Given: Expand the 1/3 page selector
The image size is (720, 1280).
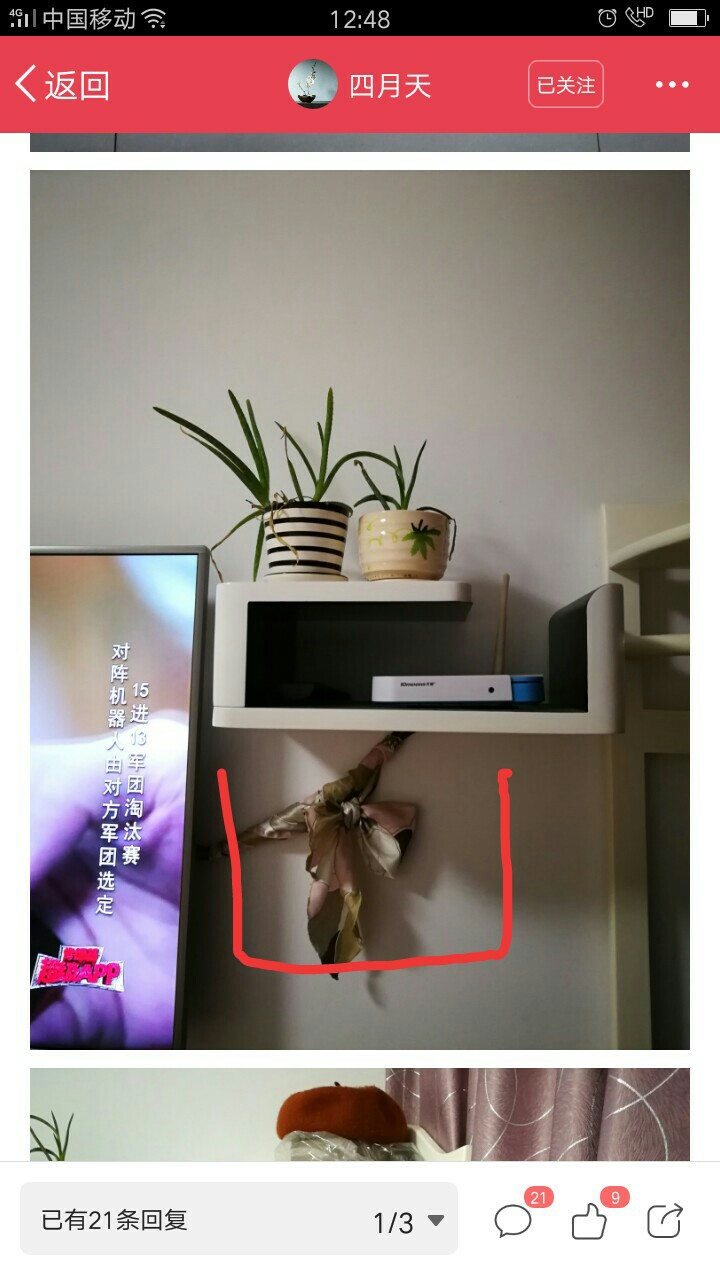Looking at the screenshot, I should tap(408, 1222).
